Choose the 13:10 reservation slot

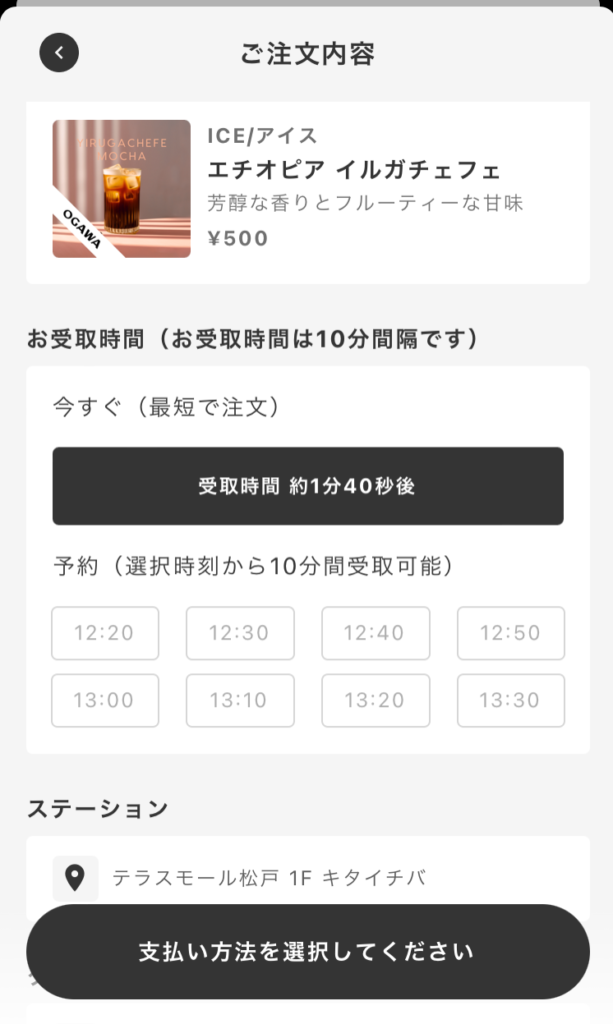240,700
